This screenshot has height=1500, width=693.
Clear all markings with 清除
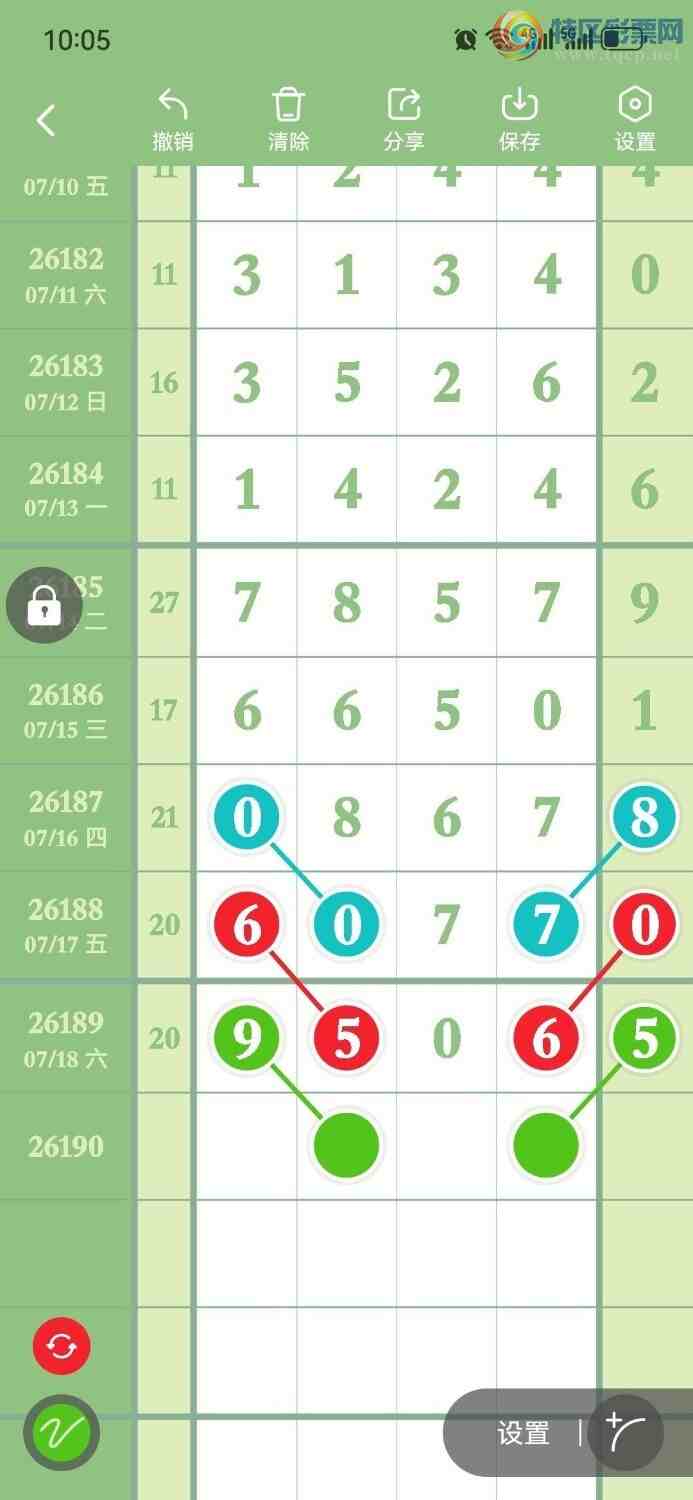288,120
